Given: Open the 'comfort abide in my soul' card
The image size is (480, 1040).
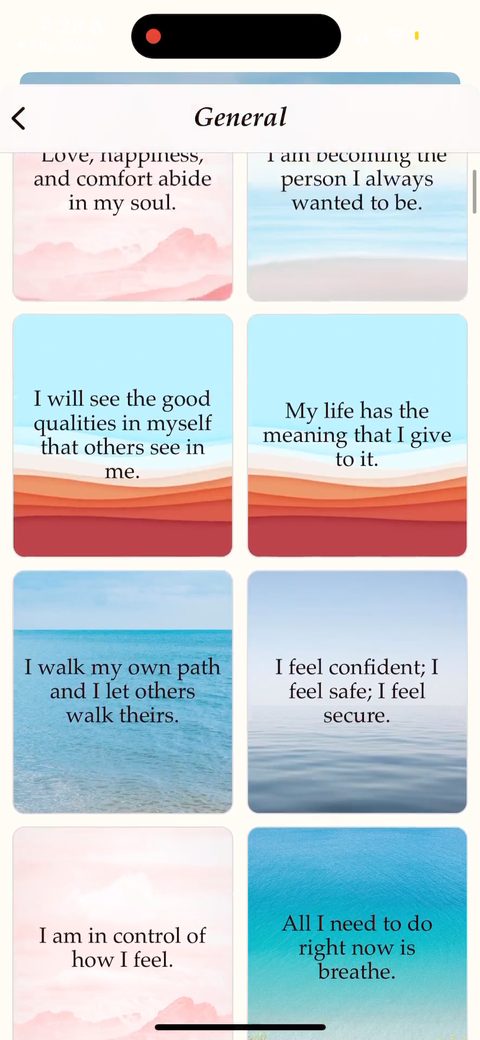Looking at the screenshot, I should coord(123,227).
